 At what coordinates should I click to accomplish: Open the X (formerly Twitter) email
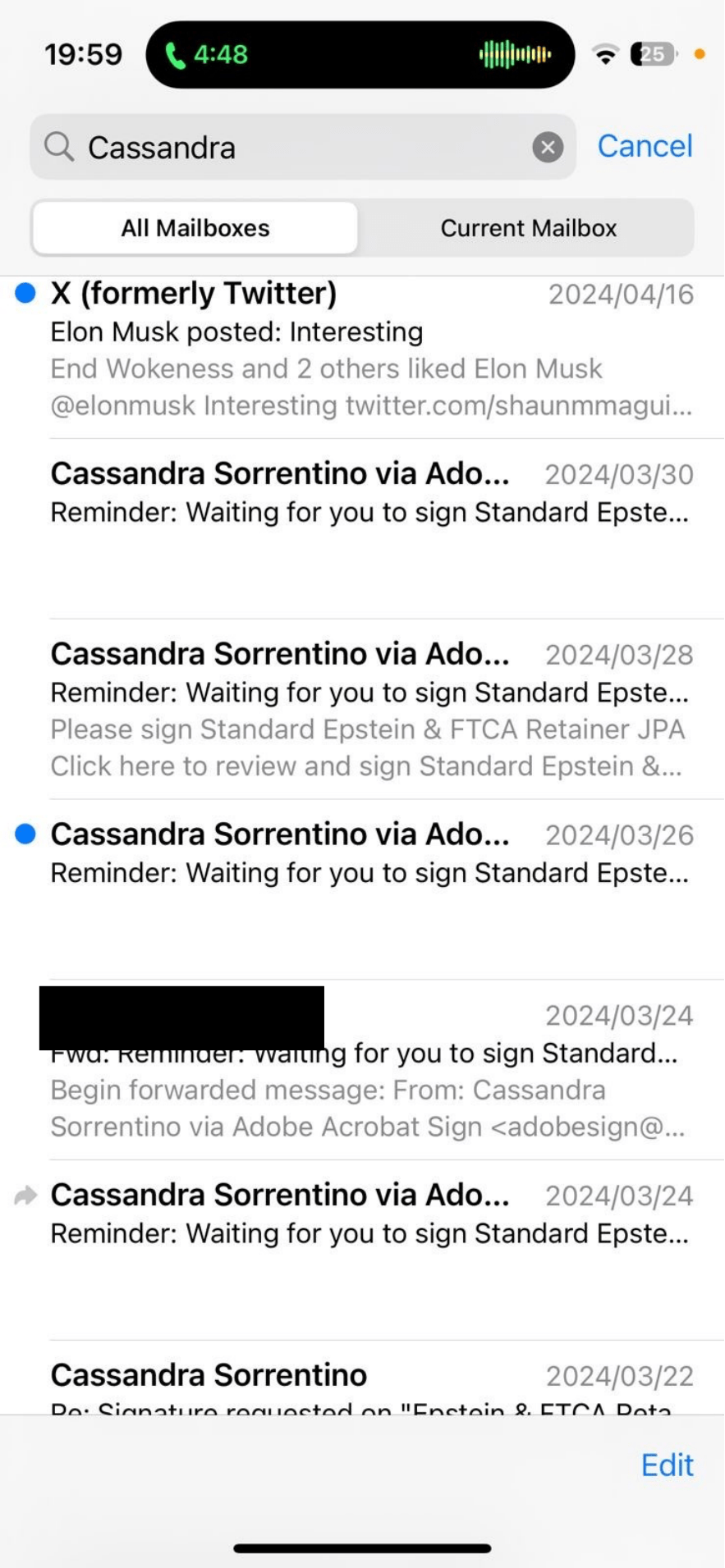(x=369, y=349)
